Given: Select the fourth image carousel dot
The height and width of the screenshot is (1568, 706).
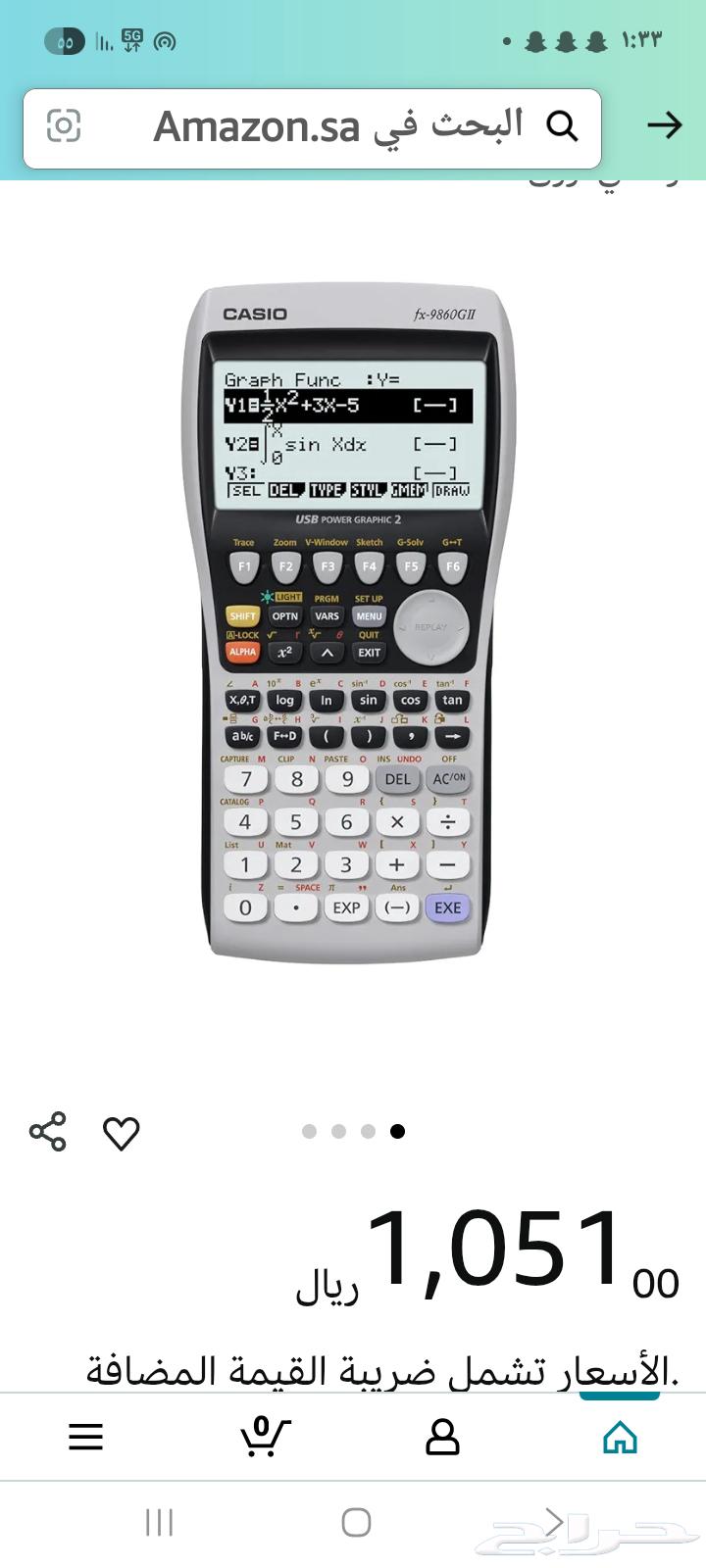Looking at the screenshot, I should pyautogui.click(x=397, y=1131).
